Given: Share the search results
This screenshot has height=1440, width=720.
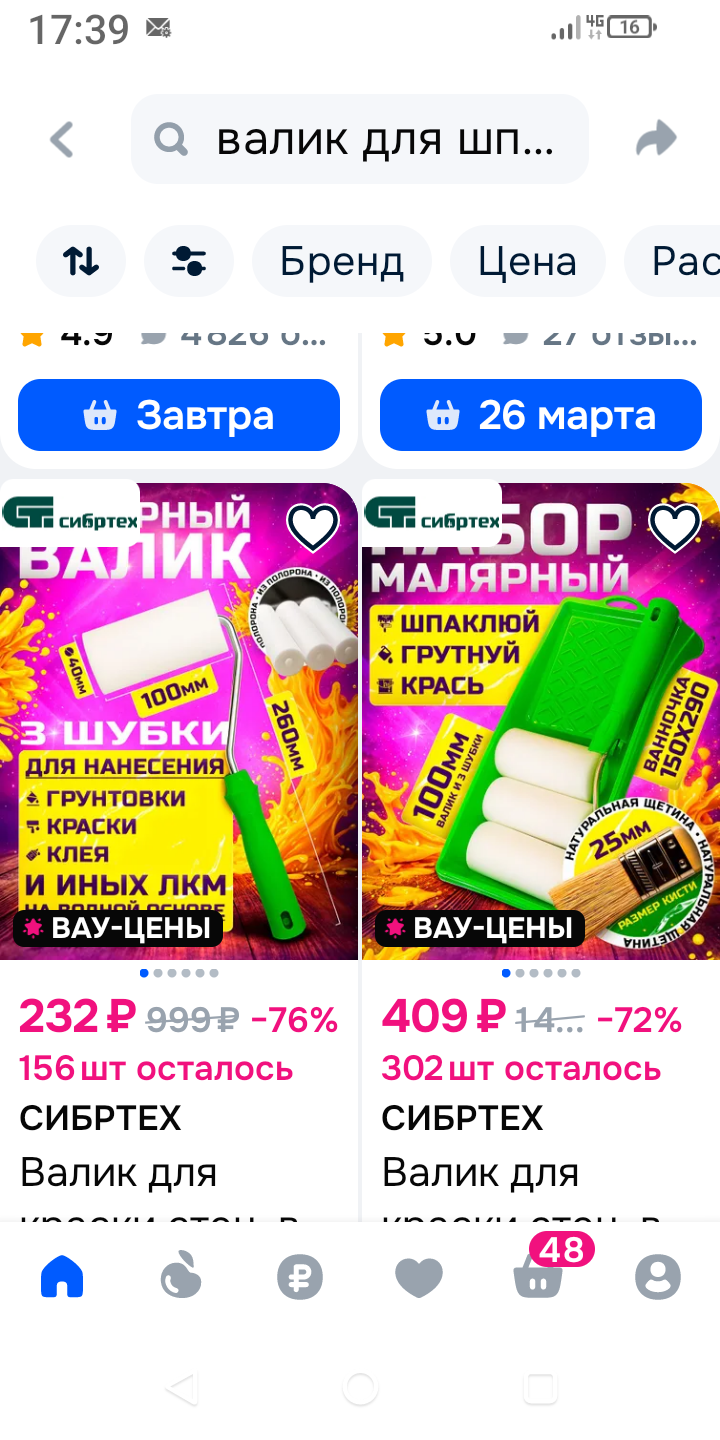Looking at the screenshot, I should click(x=656, y=139).
